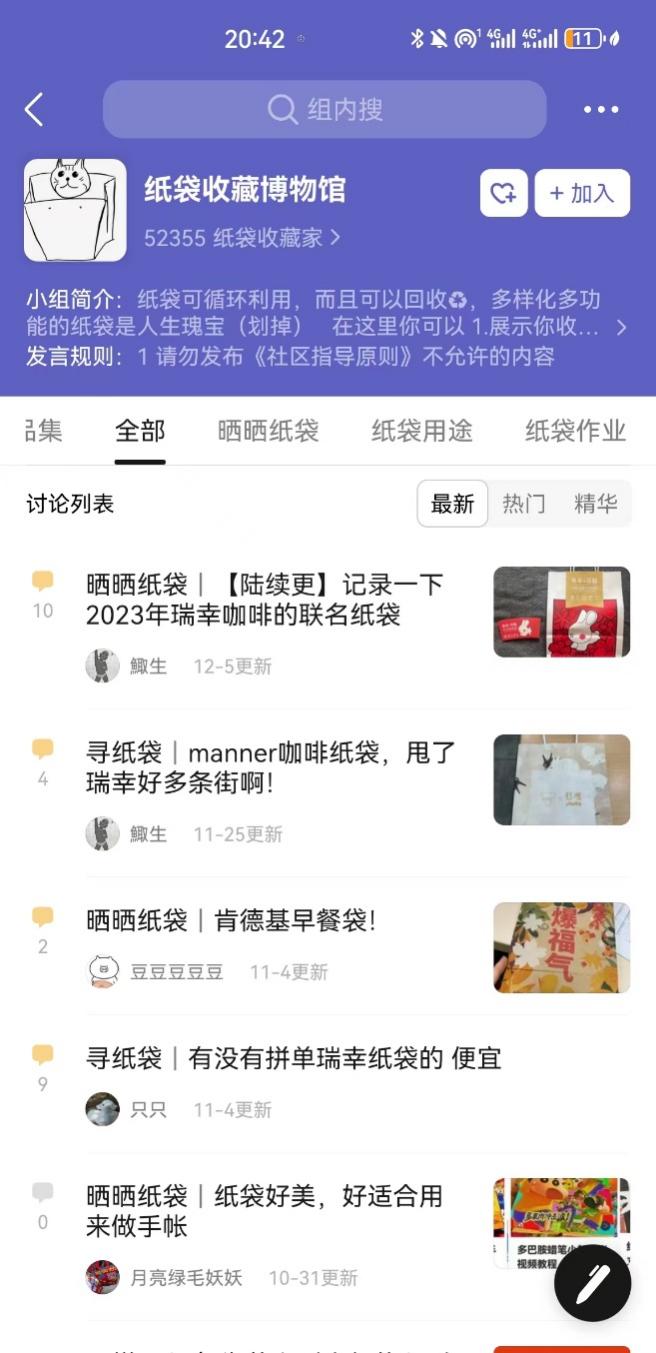Select the 全部 tab
This screenshot has width=656, height=1353.
click(x=140, y=431)
